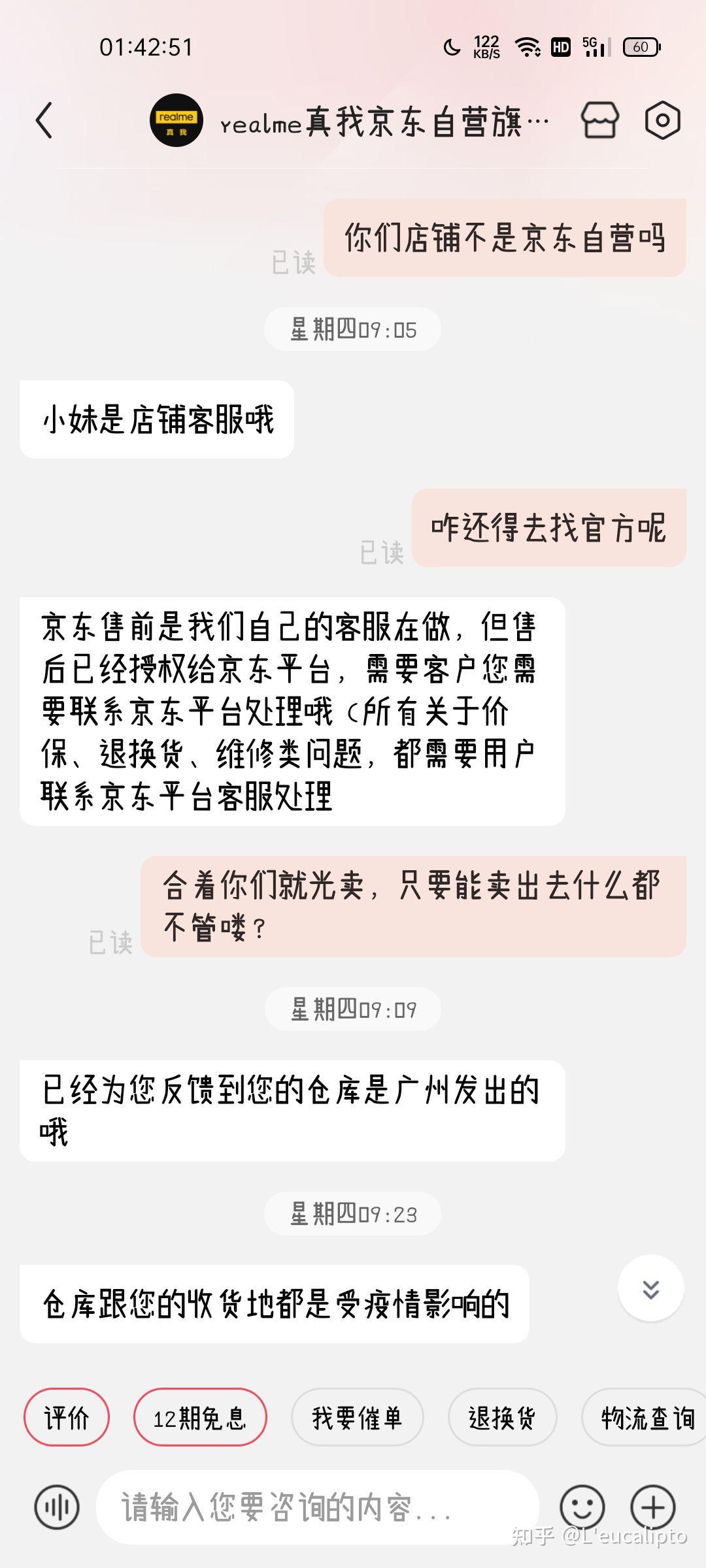Choose the 我要催单 quick option
Image resolution: width=706 pixels, height=1568 pixels.
pyautogui.click(x=357, y=1417)
